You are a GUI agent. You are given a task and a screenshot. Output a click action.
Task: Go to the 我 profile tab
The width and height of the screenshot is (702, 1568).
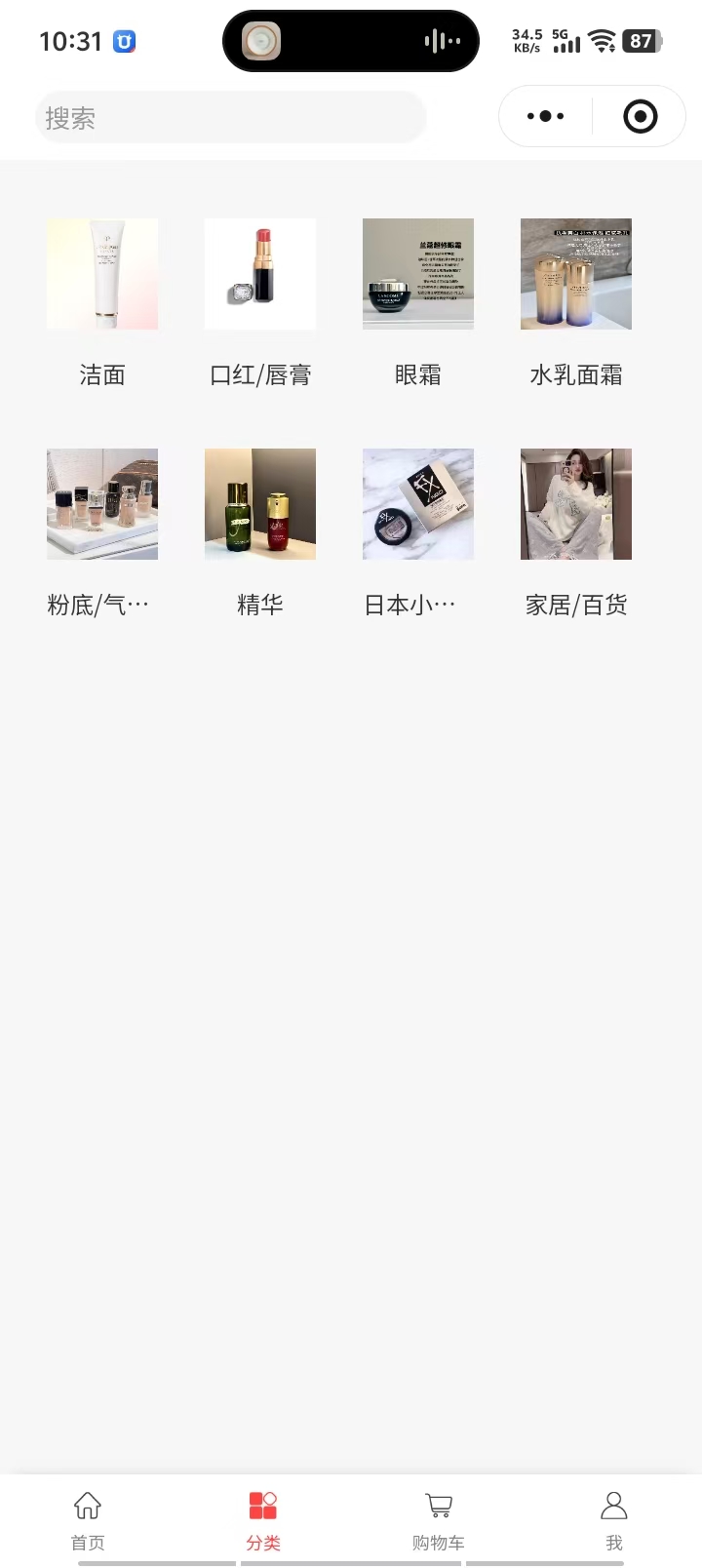tap(614, 1519)
